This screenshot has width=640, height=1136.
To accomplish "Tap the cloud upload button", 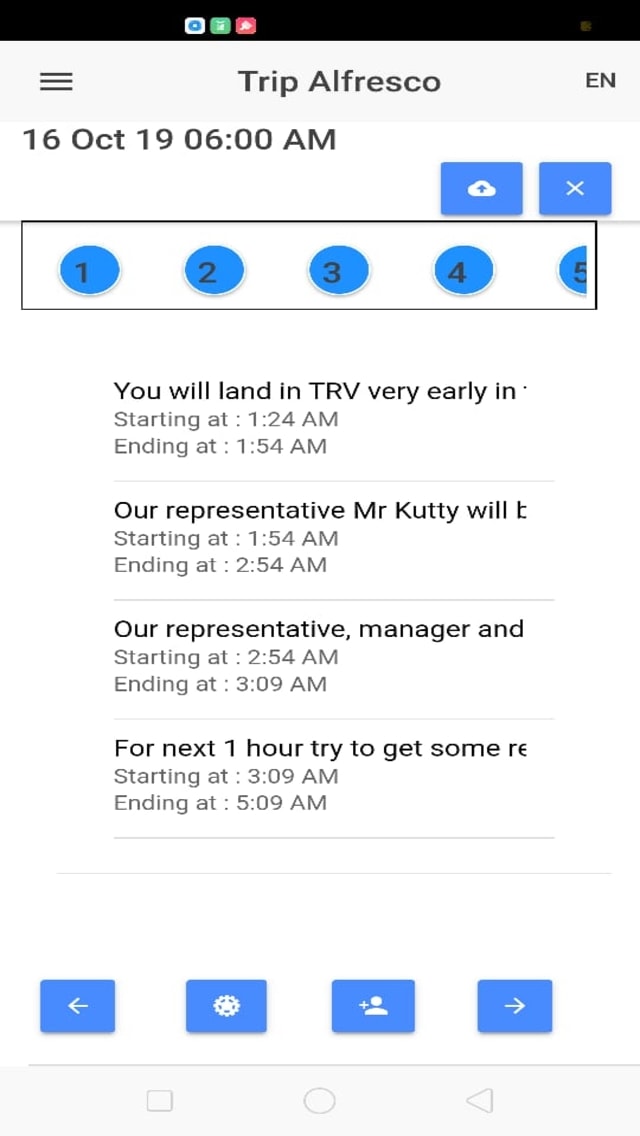I will click(481, 188).
